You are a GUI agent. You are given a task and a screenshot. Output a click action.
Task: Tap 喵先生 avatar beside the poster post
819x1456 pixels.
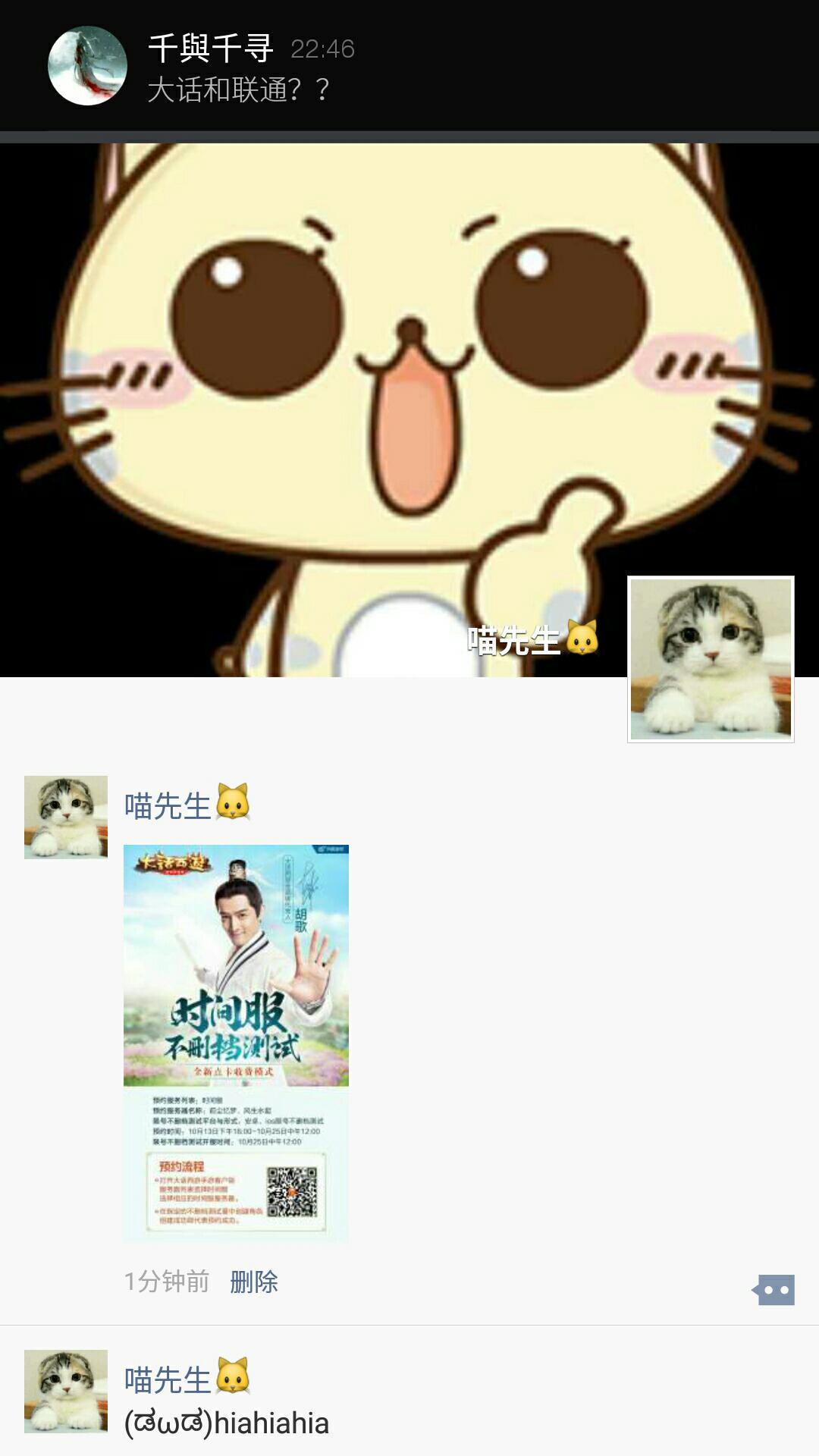(x=66, y=817)
